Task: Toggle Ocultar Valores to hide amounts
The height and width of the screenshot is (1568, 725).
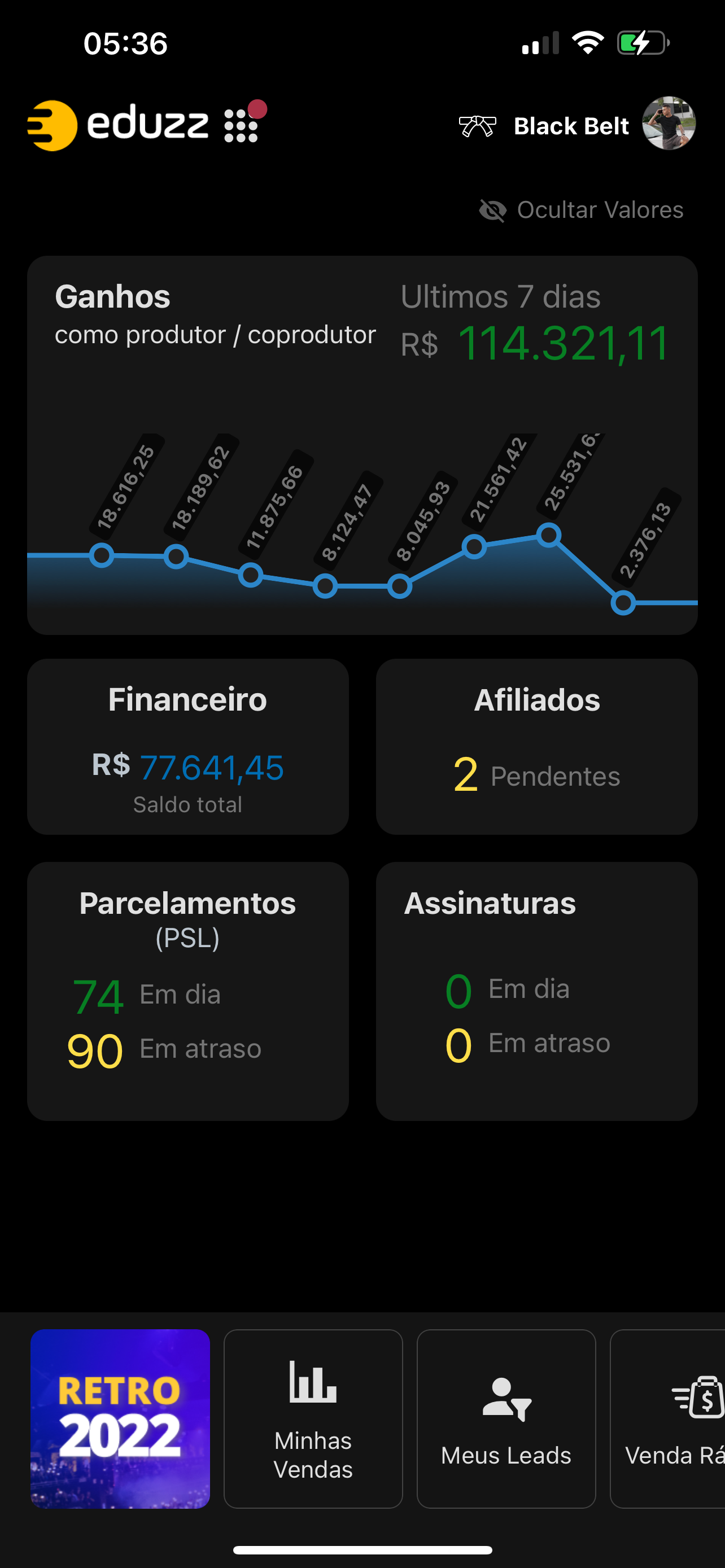Action: 582,210
